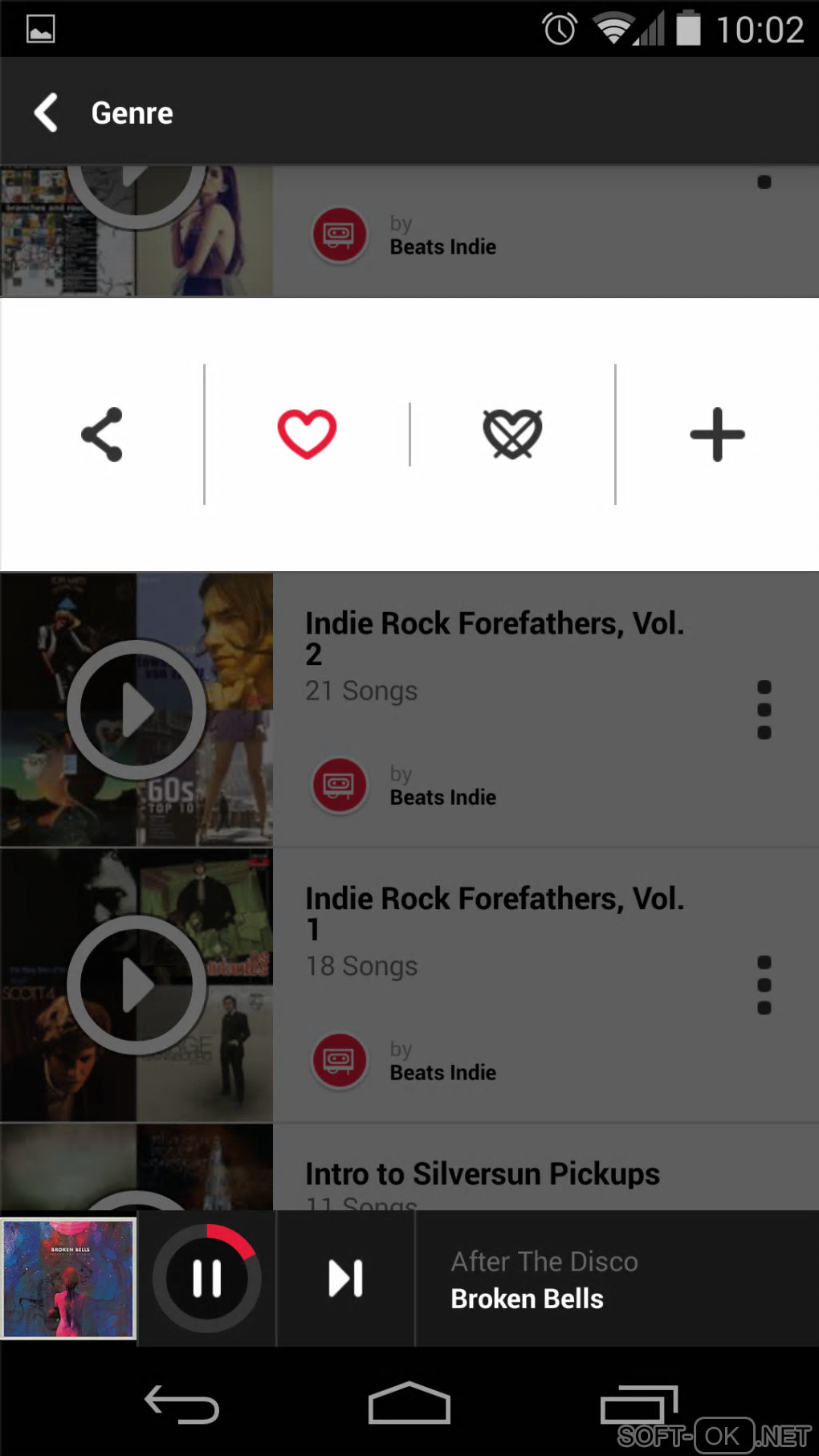Open Intro to Silversun Pickups playlist
819x1456 pixels.
(482, 1174)
